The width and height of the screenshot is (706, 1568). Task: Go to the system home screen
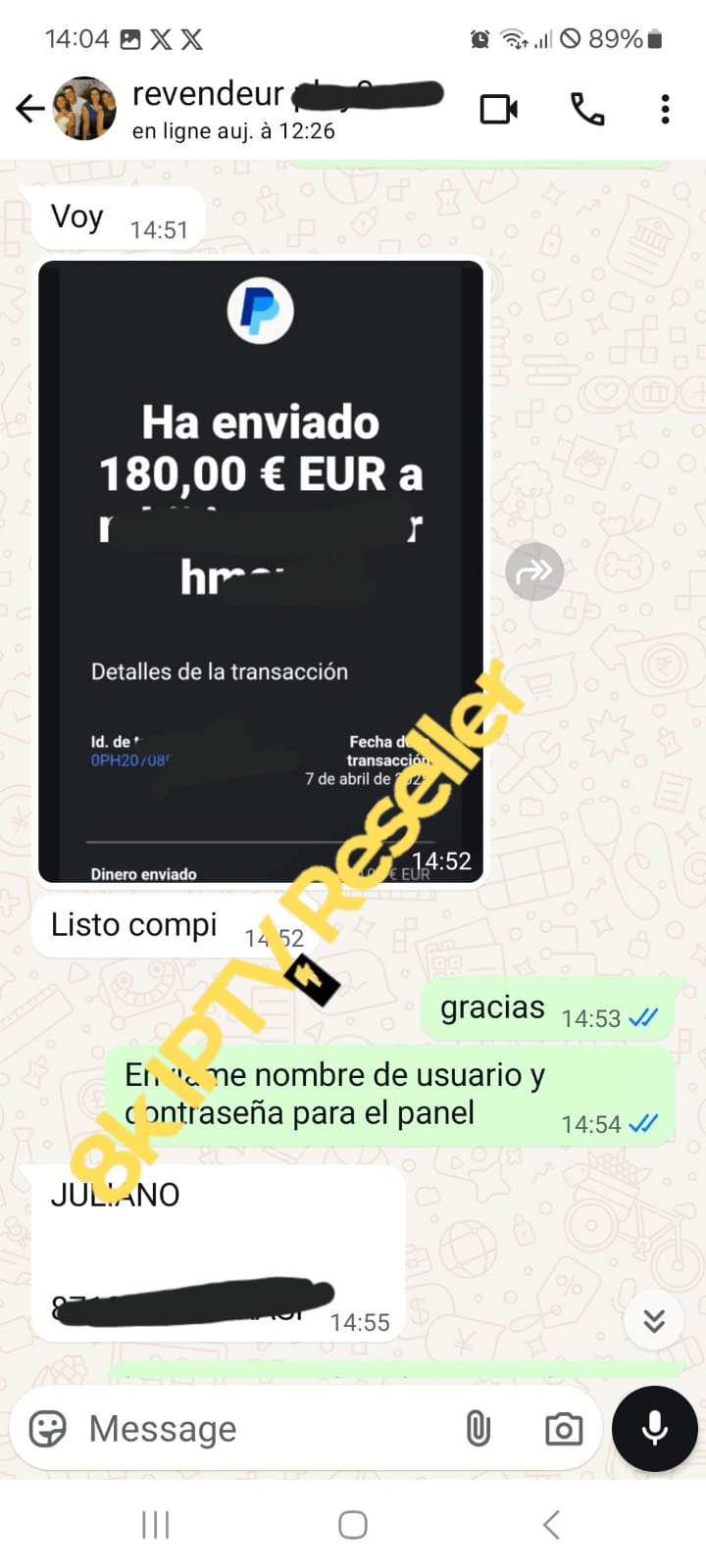[x=353, y=1525]
